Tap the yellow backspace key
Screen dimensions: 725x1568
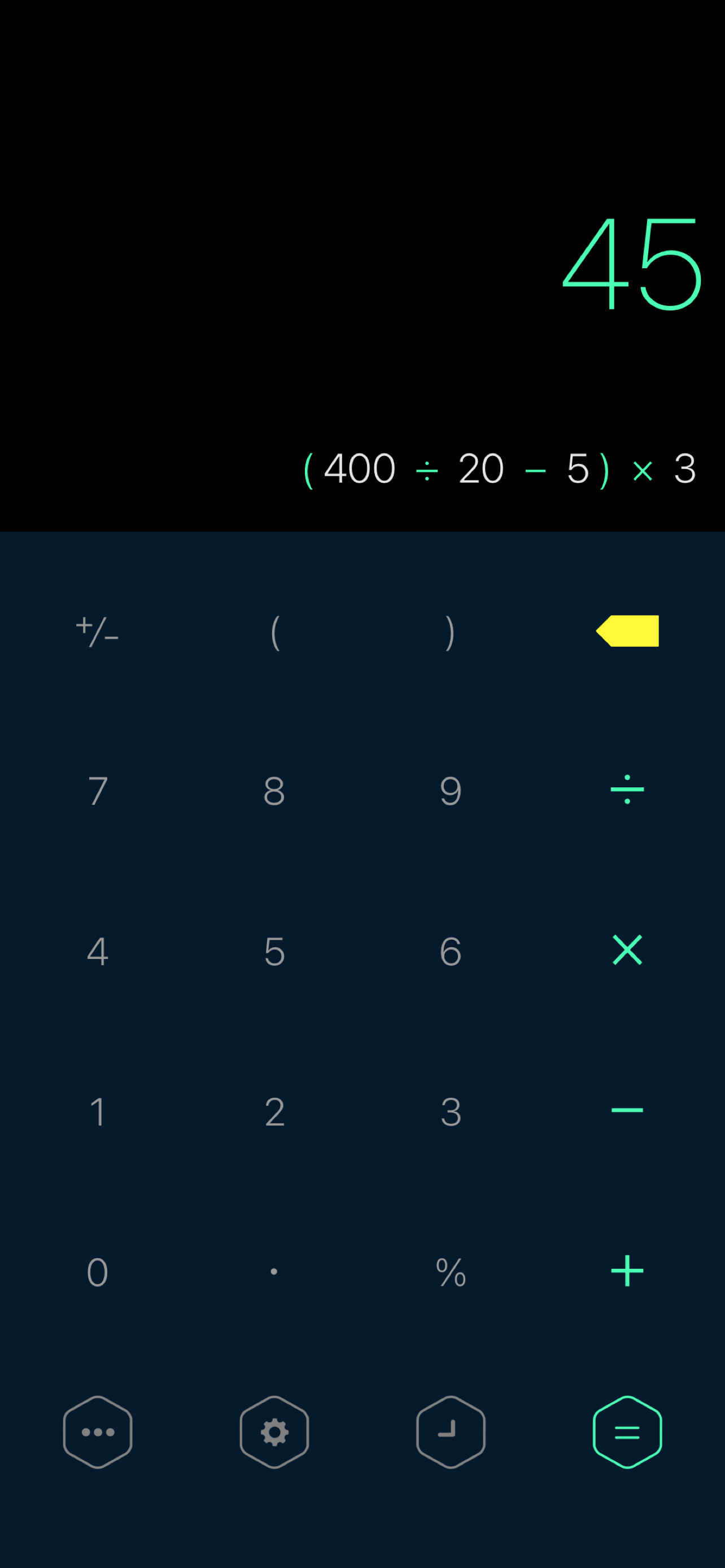point(627,630)
